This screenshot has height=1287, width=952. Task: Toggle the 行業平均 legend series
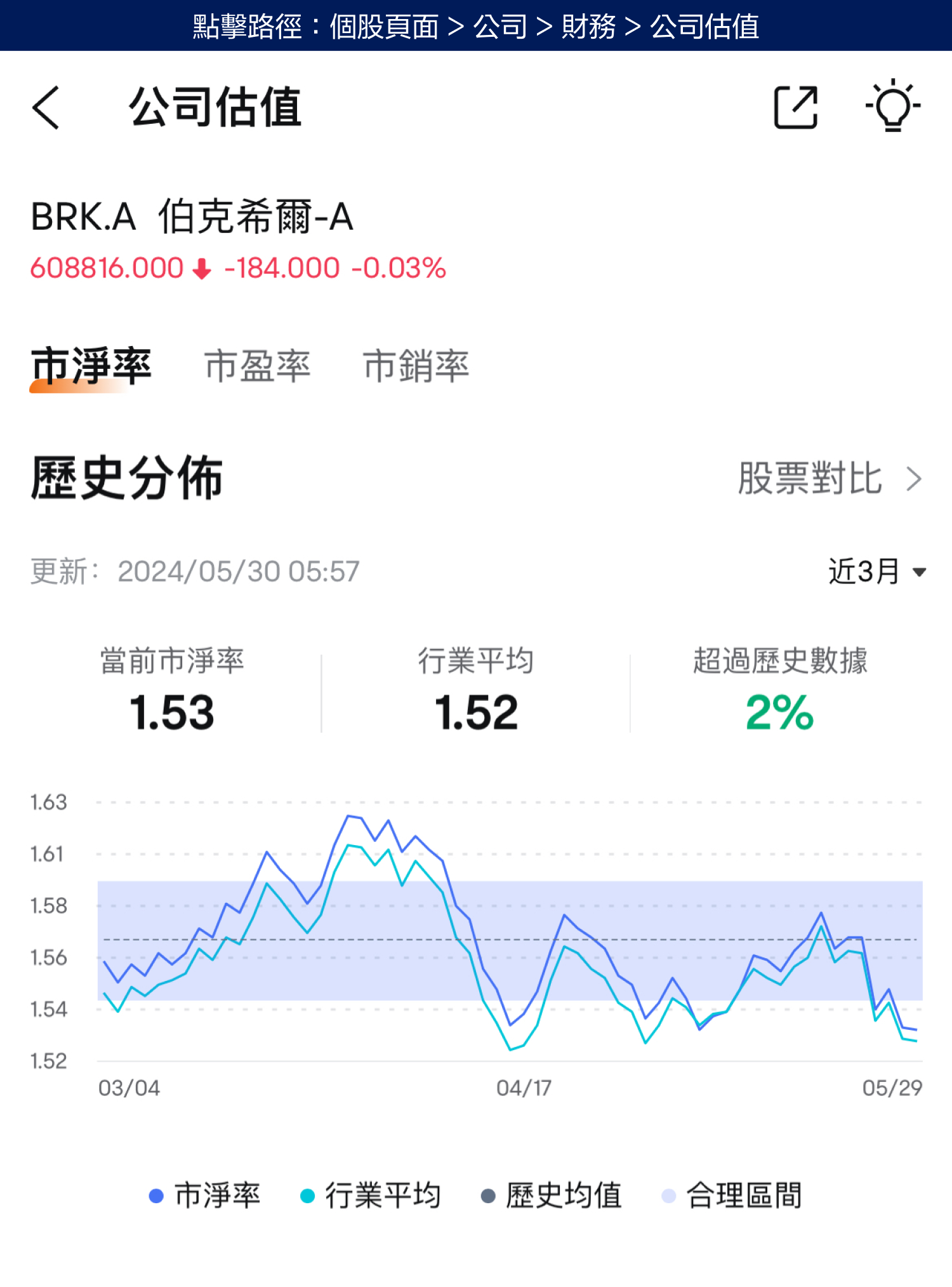coord(371,1196)
